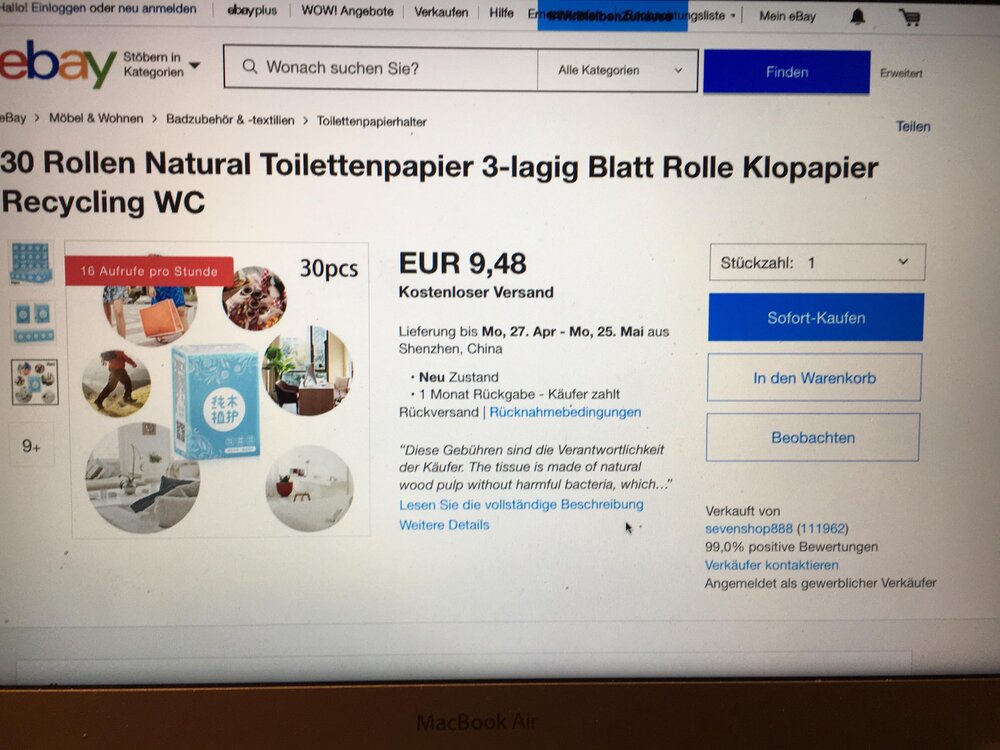Open the Teilen share link

coord(912,127)
